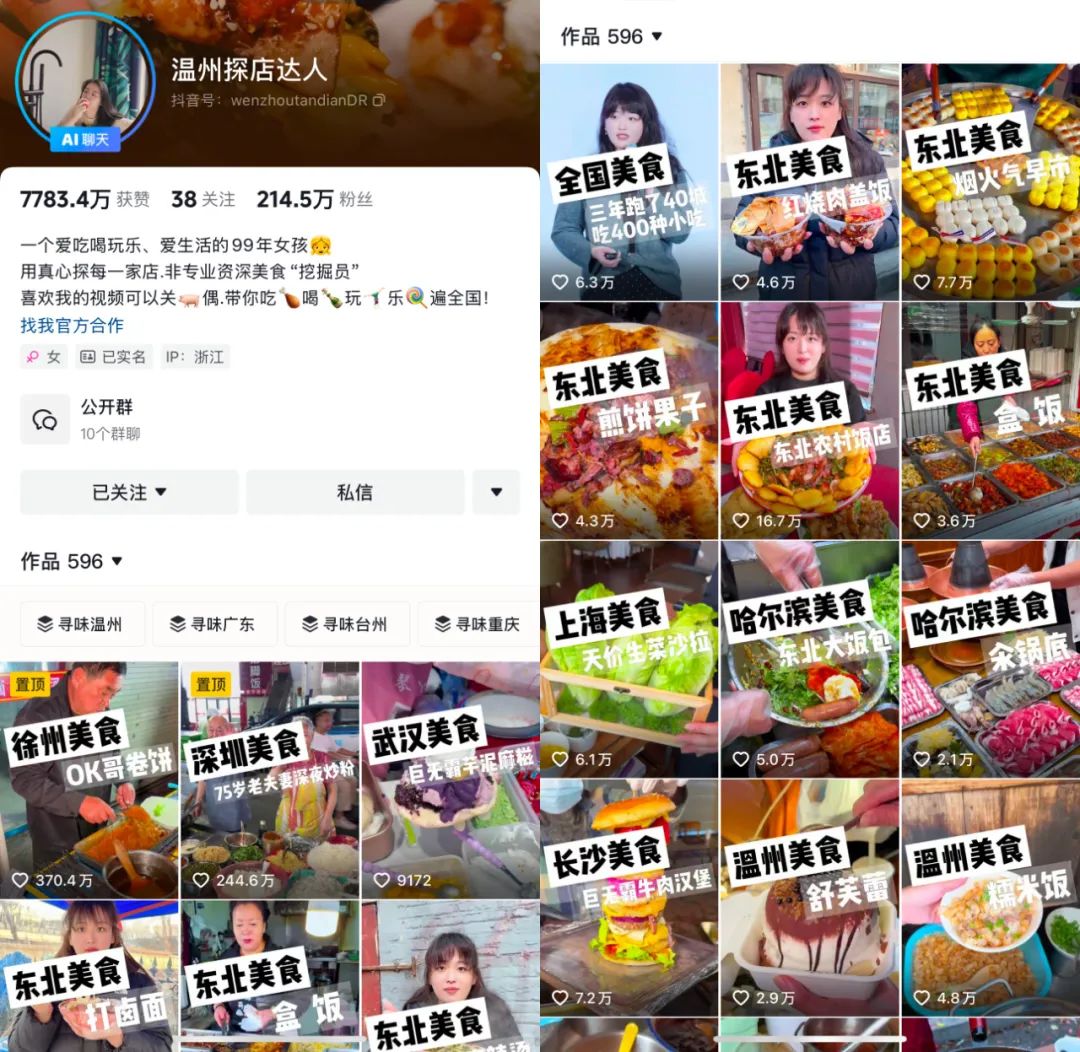The width and height of the screenshot is (1080, 1052).
Task: Select the 寻味温州 collection chip
Action: 80,624
